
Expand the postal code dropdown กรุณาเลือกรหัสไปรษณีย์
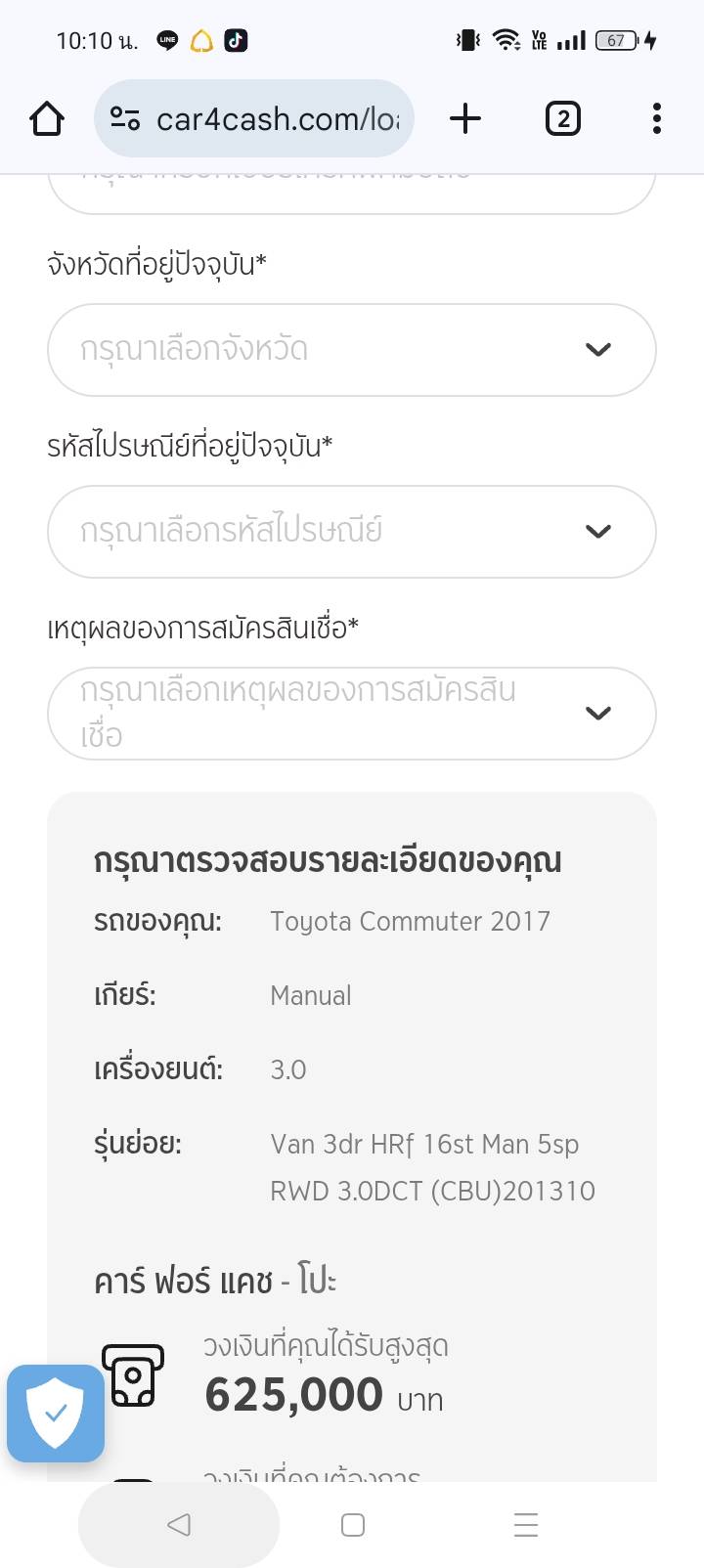[351, 532]
